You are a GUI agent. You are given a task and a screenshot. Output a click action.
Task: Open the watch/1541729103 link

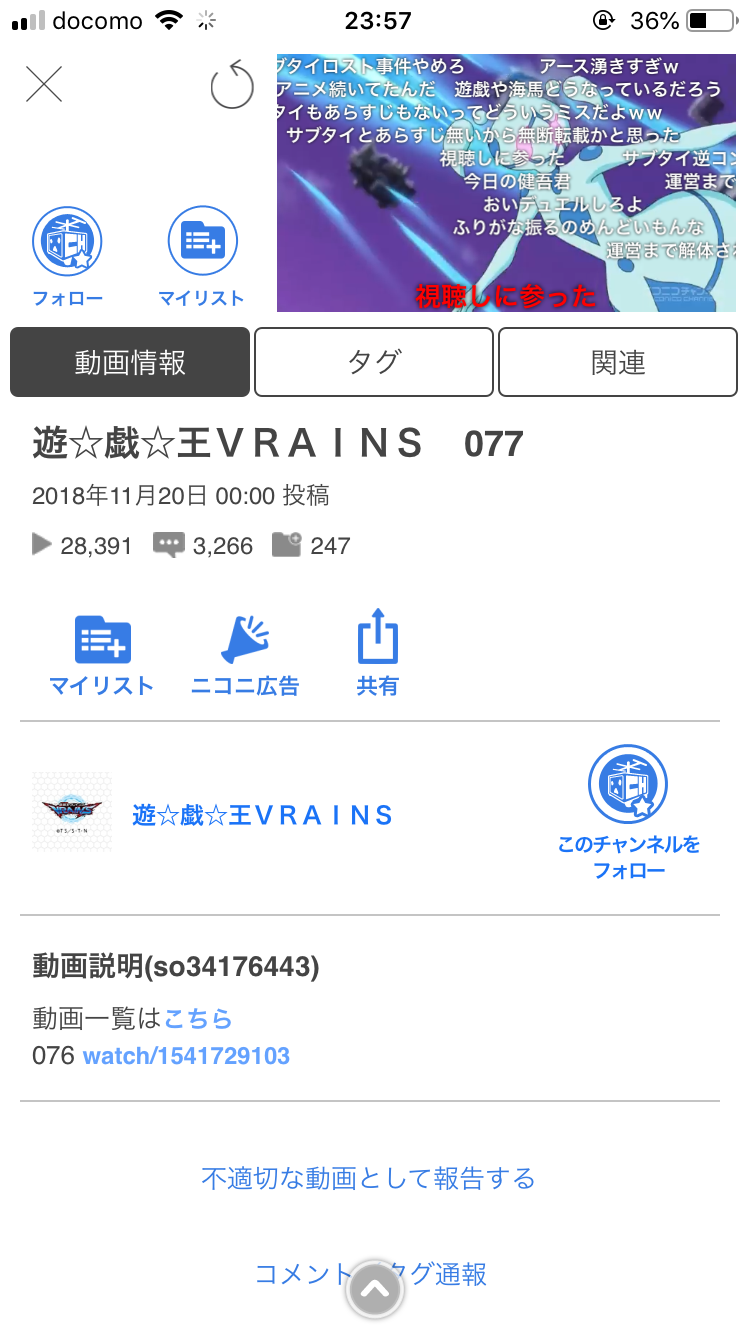tap(186, 1055)
